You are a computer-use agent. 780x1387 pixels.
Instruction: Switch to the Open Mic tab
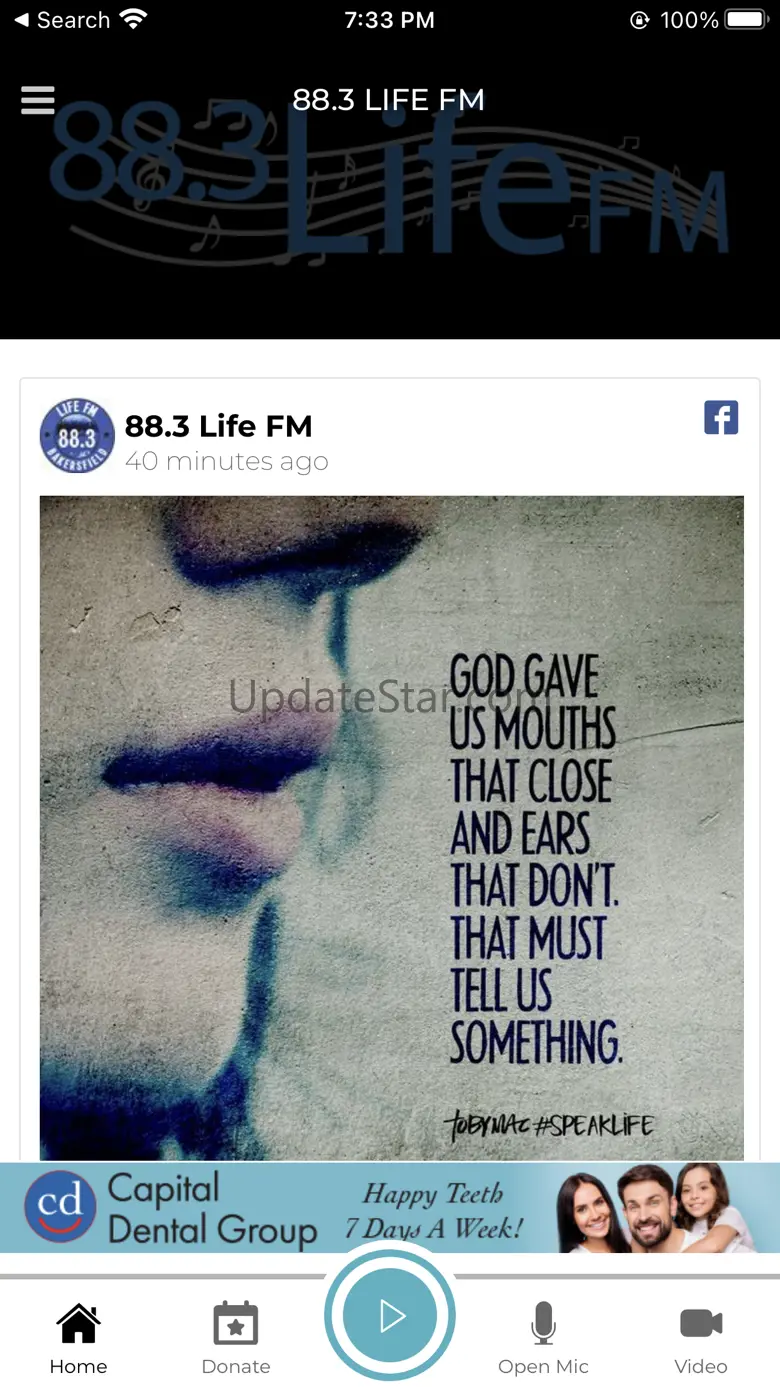tap(543, 1338)
